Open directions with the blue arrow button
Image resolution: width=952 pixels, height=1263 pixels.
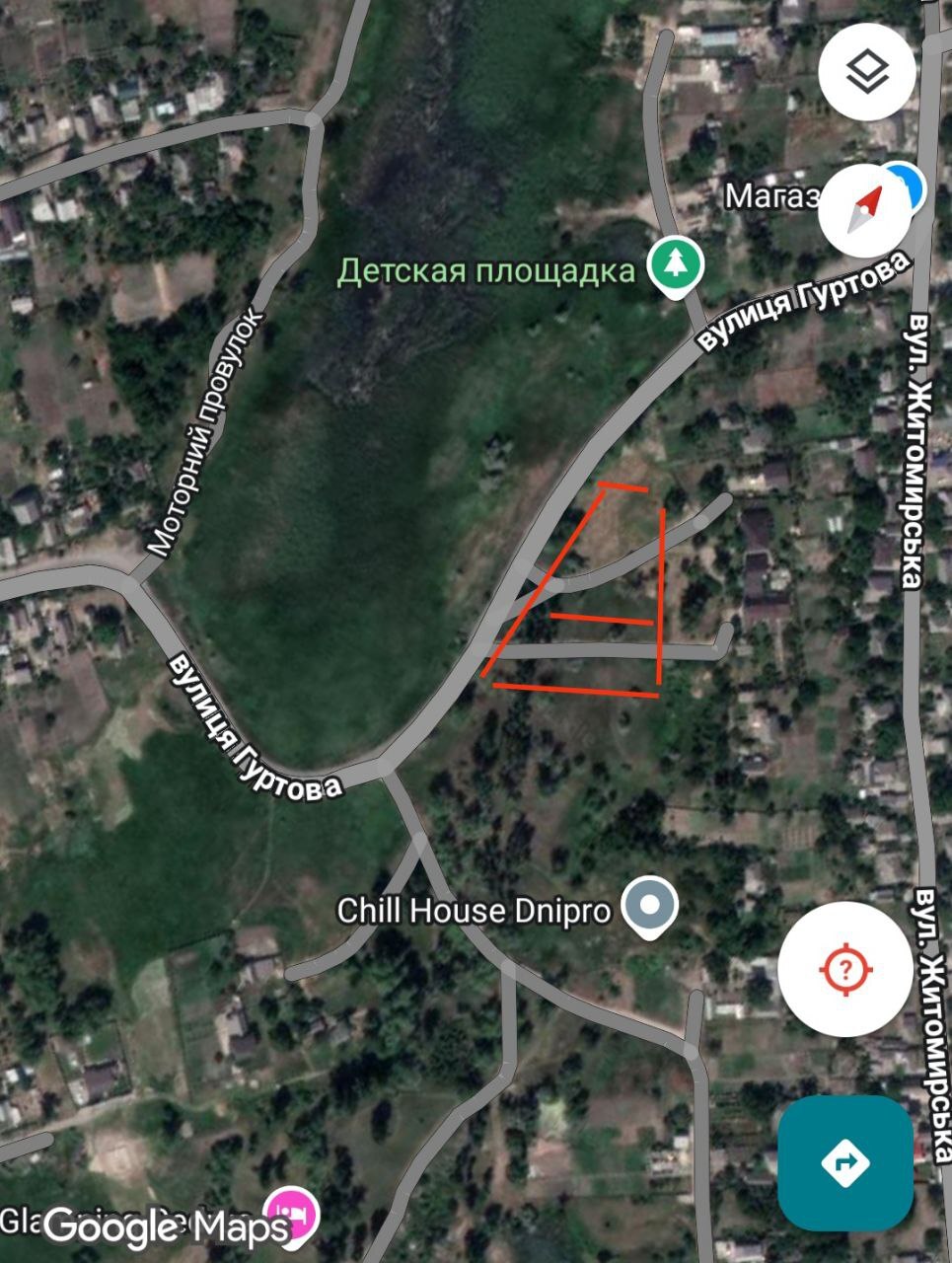point(844,1161)
